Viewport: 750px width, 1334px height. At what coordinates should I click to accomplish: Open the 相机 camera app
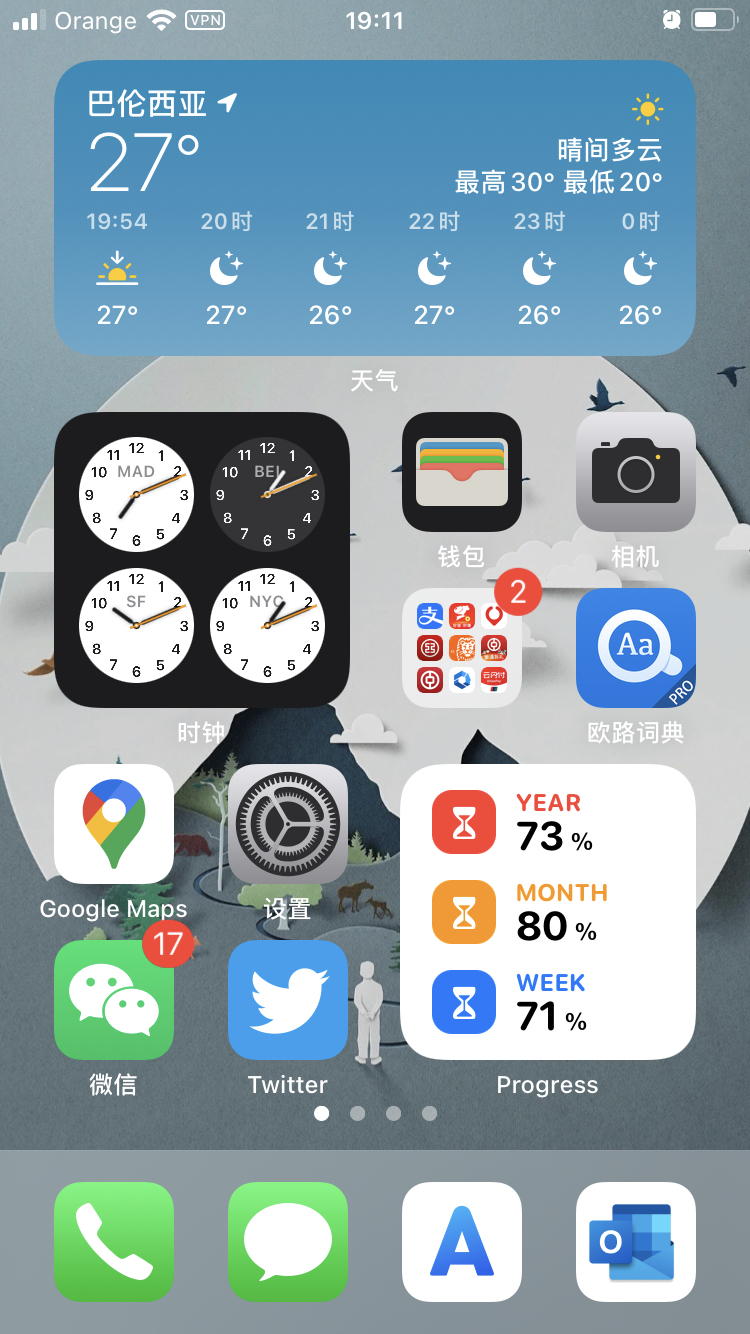[x=635, y=472]
